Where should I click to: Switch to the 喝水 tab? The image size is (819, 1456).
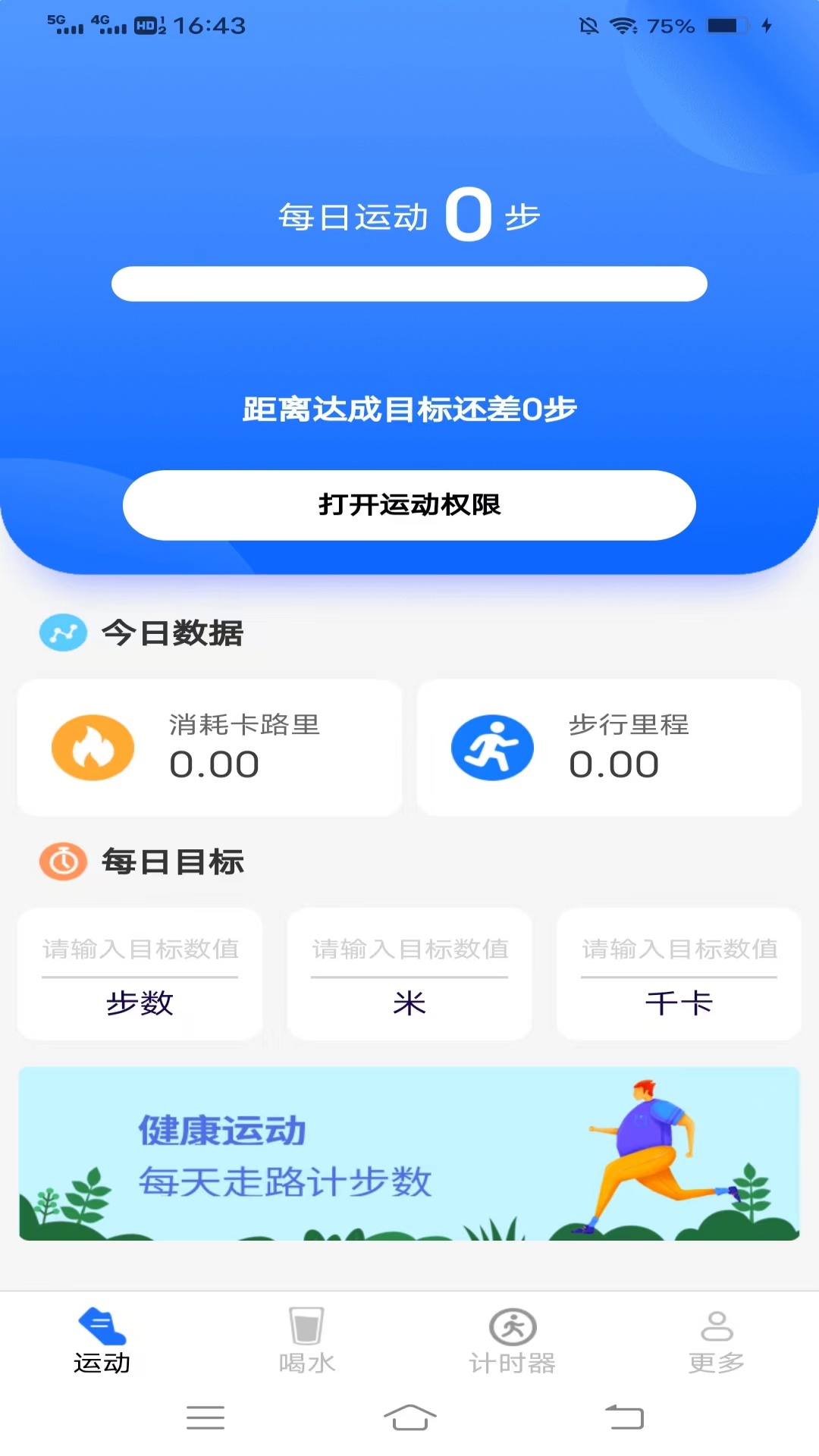[x=306, y=1340]
